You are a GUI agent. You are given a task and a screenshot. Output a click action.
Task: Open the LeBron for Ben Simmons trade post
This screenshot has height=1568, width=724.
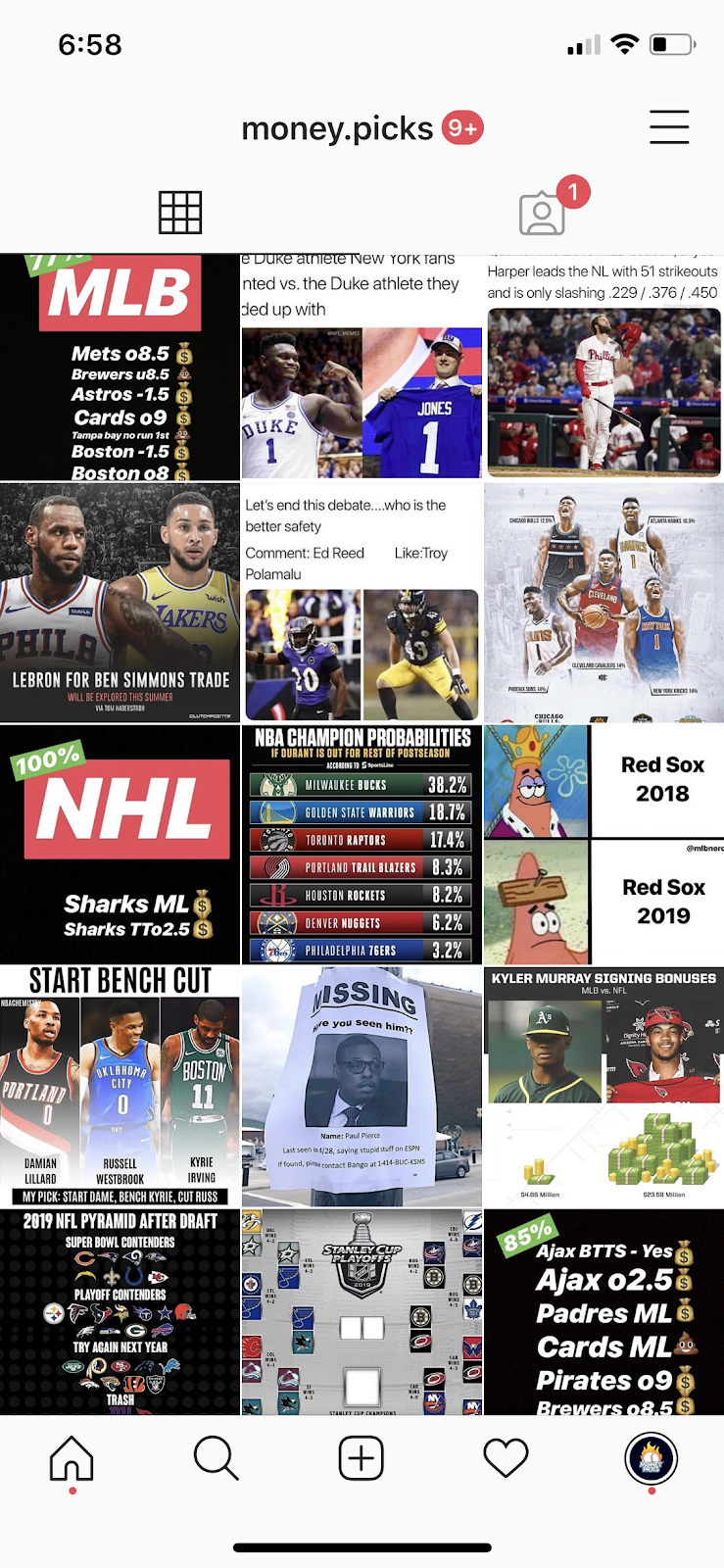[120, 603]
